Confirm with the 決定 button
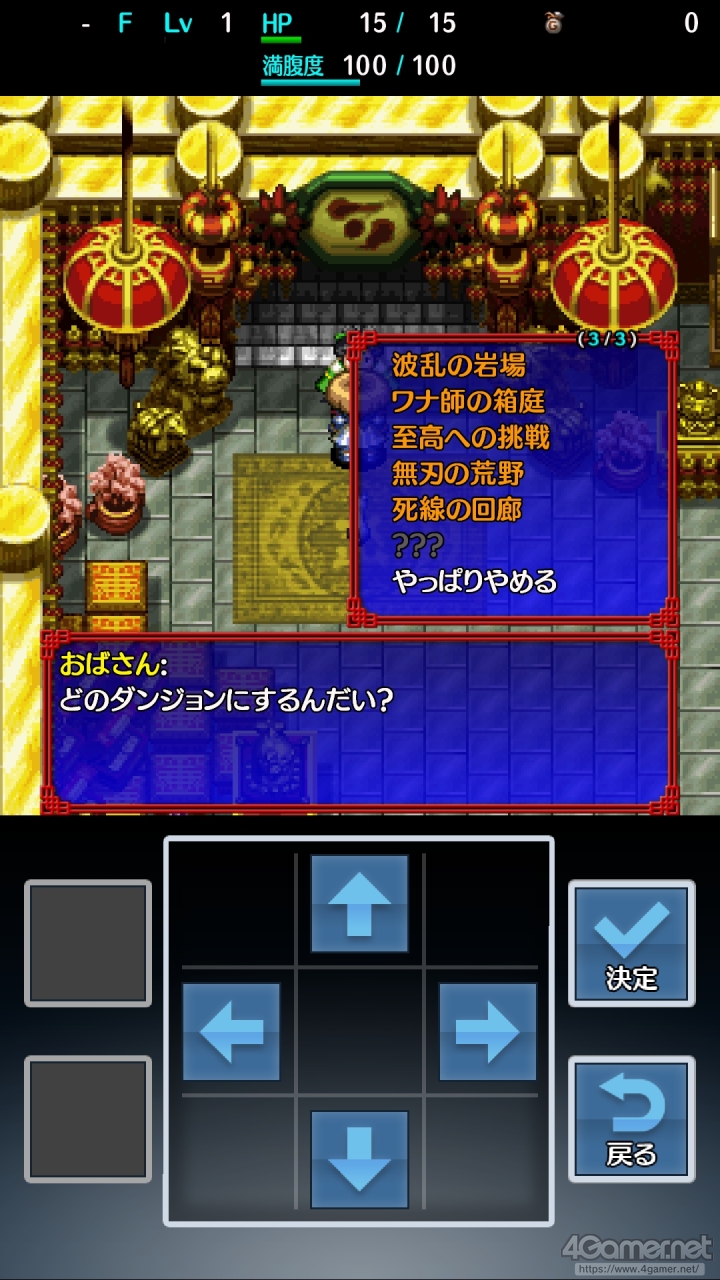This screenshot has height=1280, width=720. (632, 943)
